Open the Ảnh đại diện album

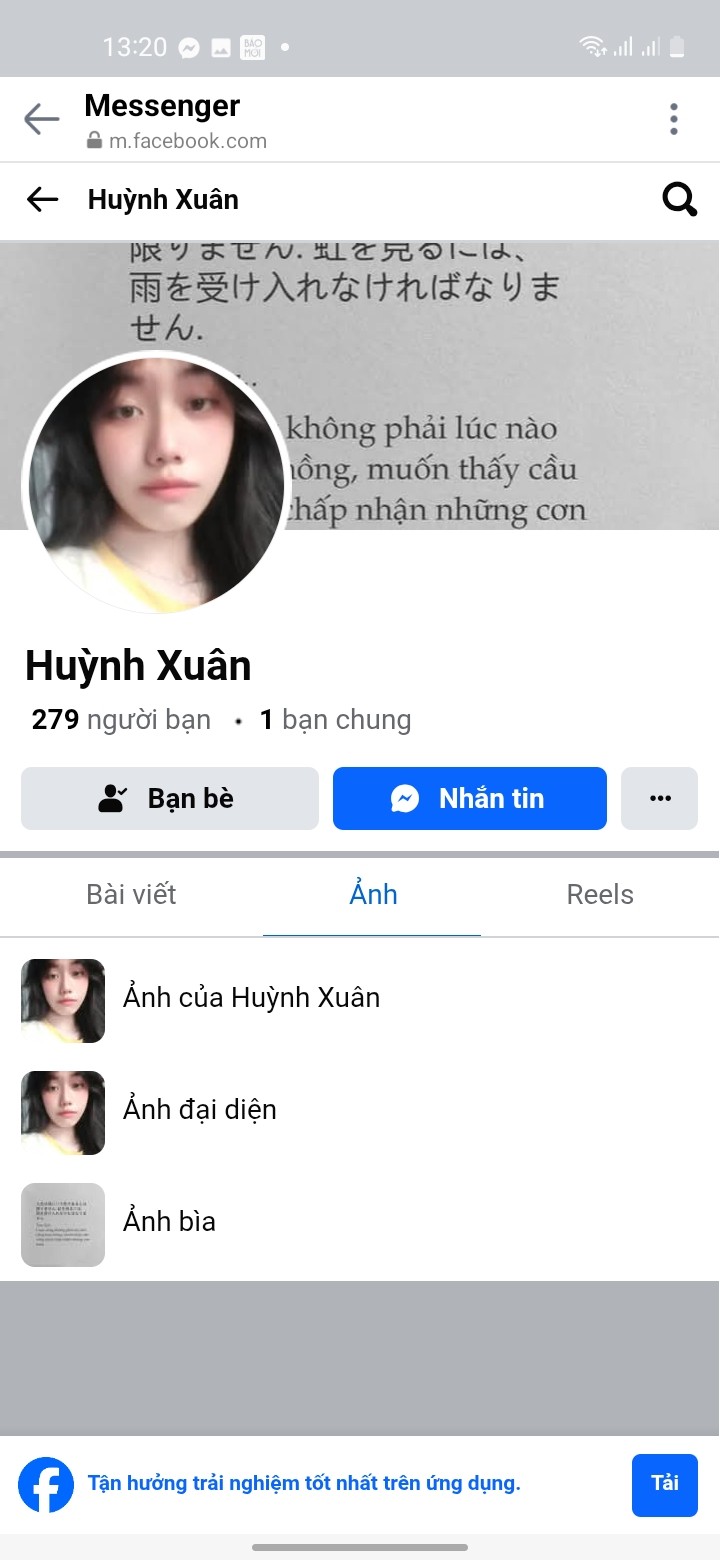click(x=199, y=1110)
